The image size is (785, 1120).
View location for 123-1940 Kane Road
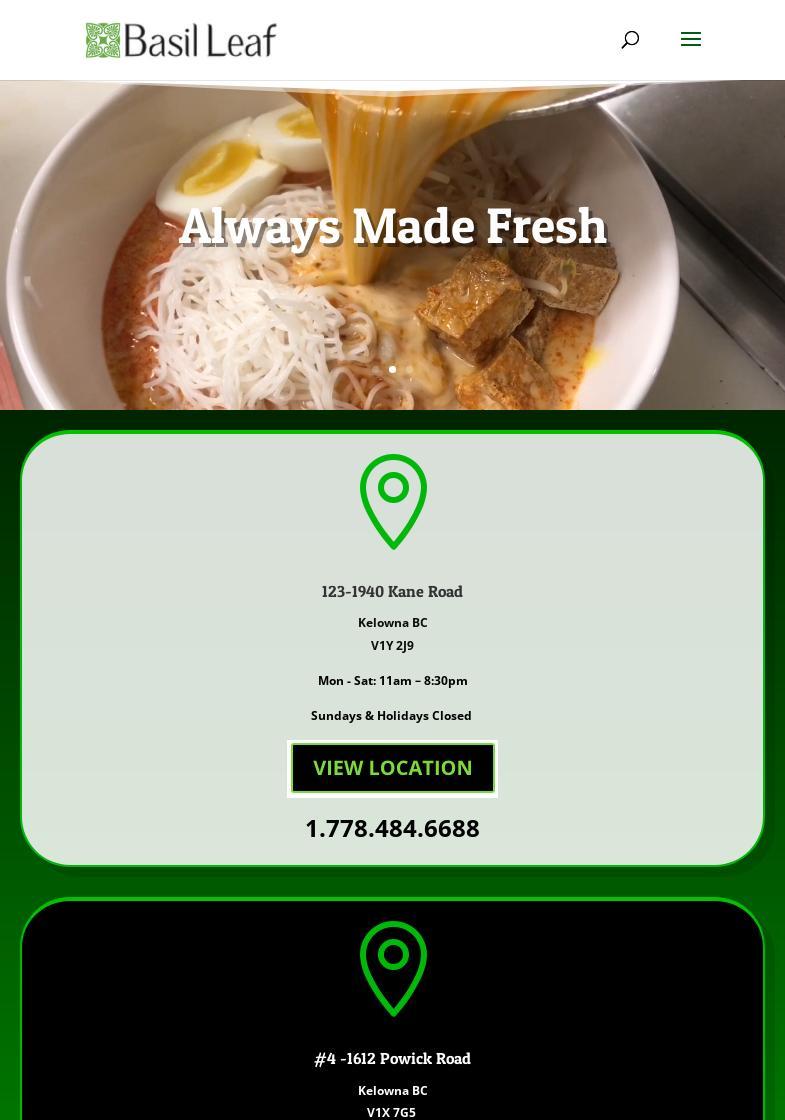(392, 768)
